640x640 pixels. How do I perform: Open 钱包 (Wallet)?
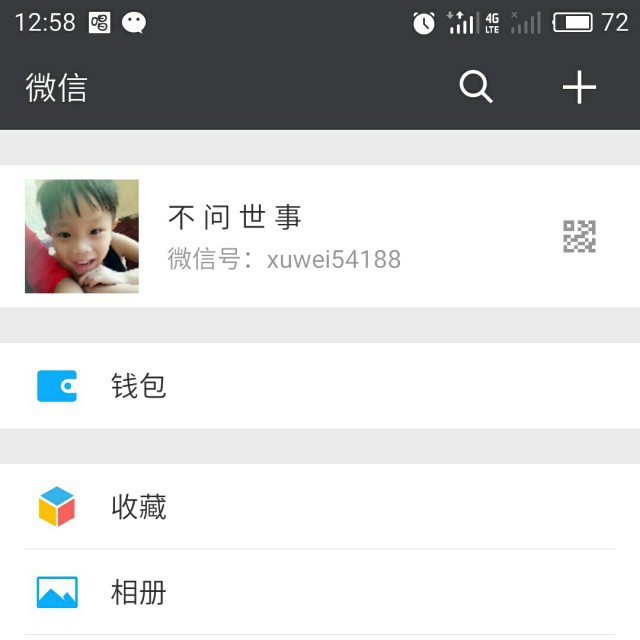(x=138, y=386)
